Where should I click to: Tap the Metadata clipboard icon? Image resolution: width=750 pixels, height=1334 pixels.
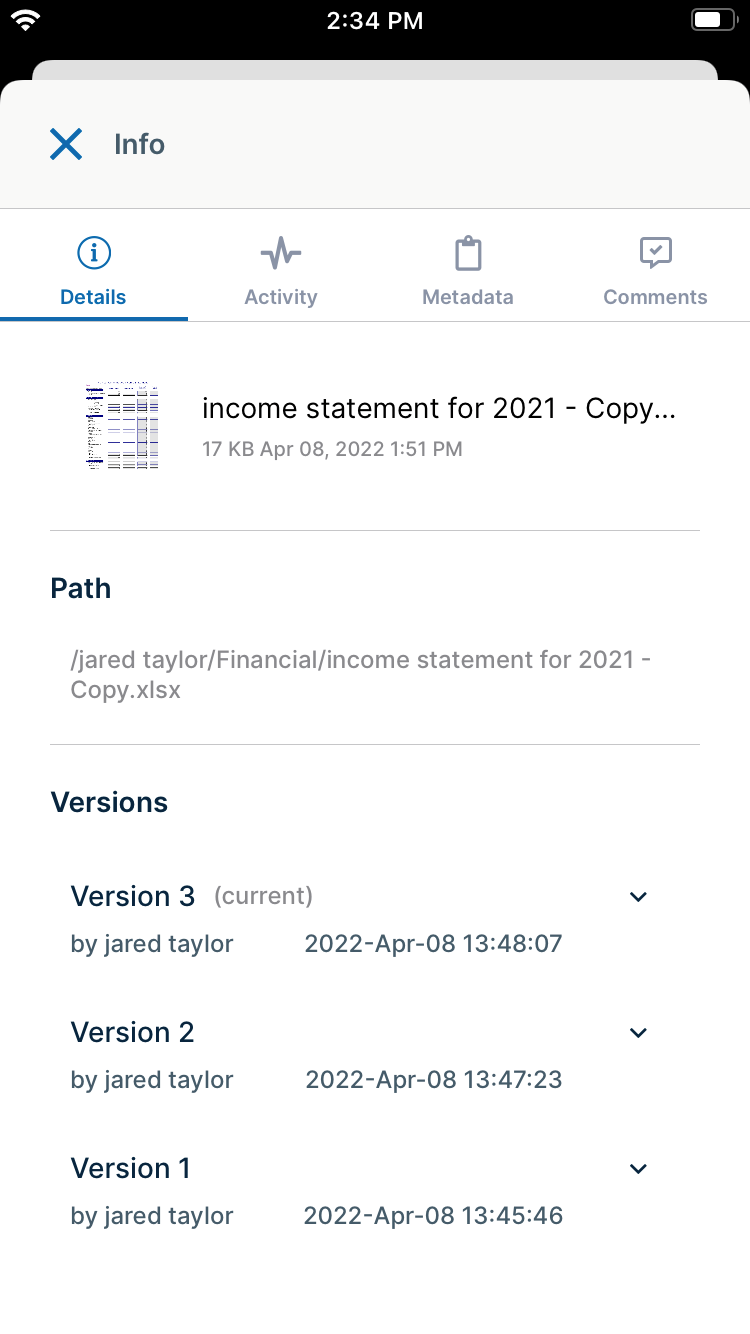467,252
